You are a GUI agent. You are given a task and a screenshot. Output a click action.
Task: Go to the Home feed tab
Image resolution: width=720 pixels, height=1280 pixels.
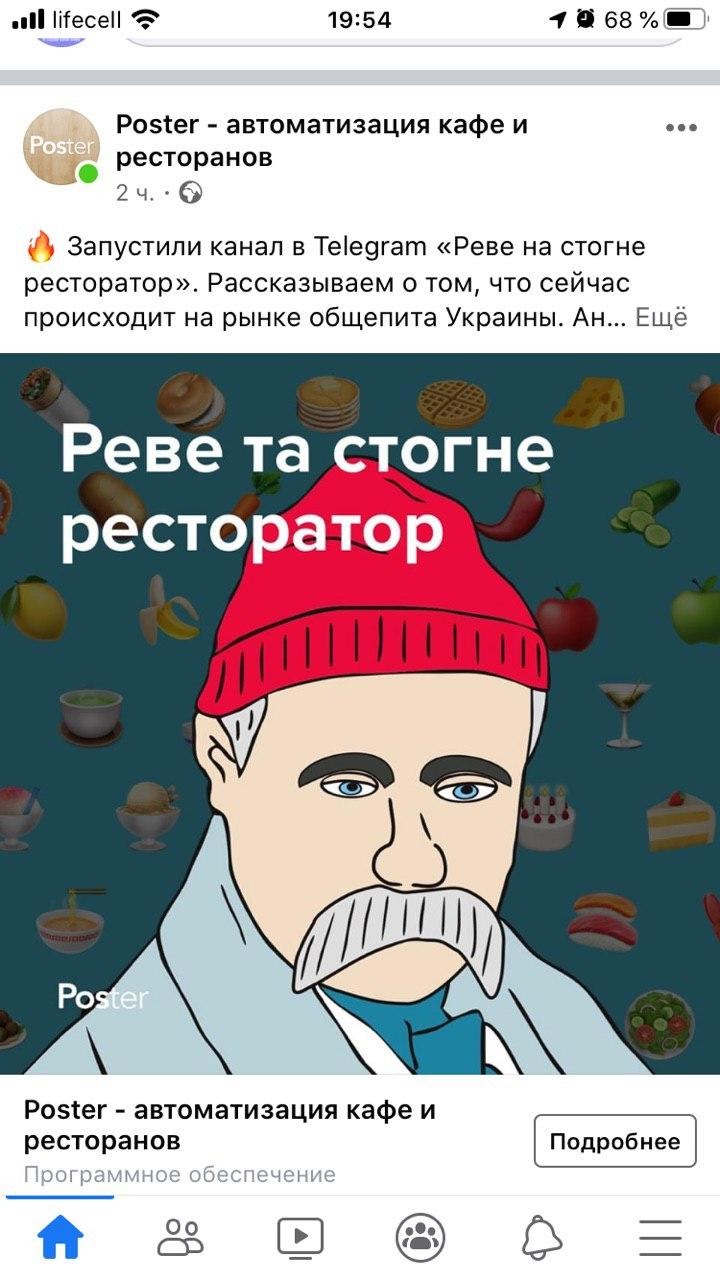61,1238
